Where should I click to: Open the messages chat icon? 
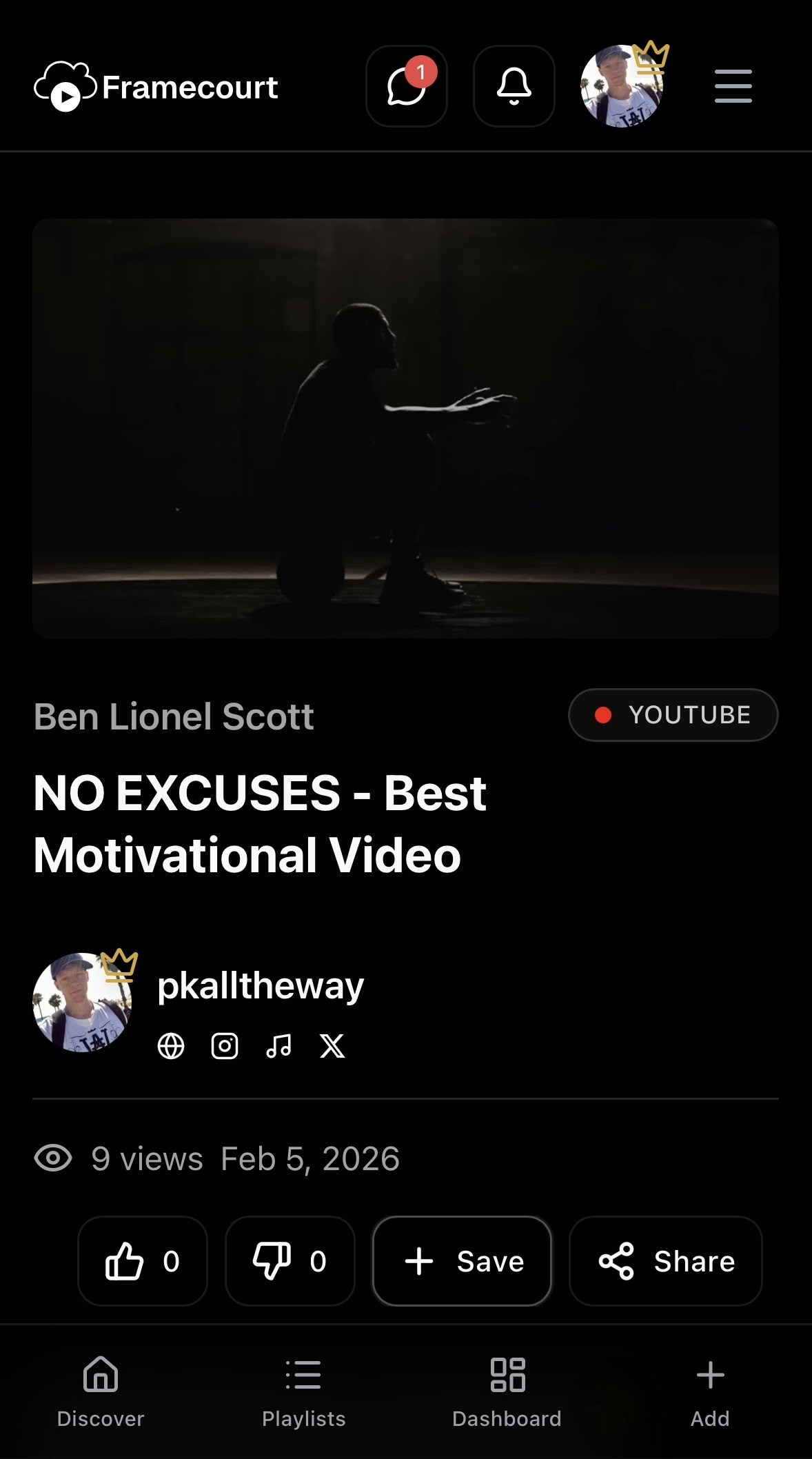pos(406,86)
